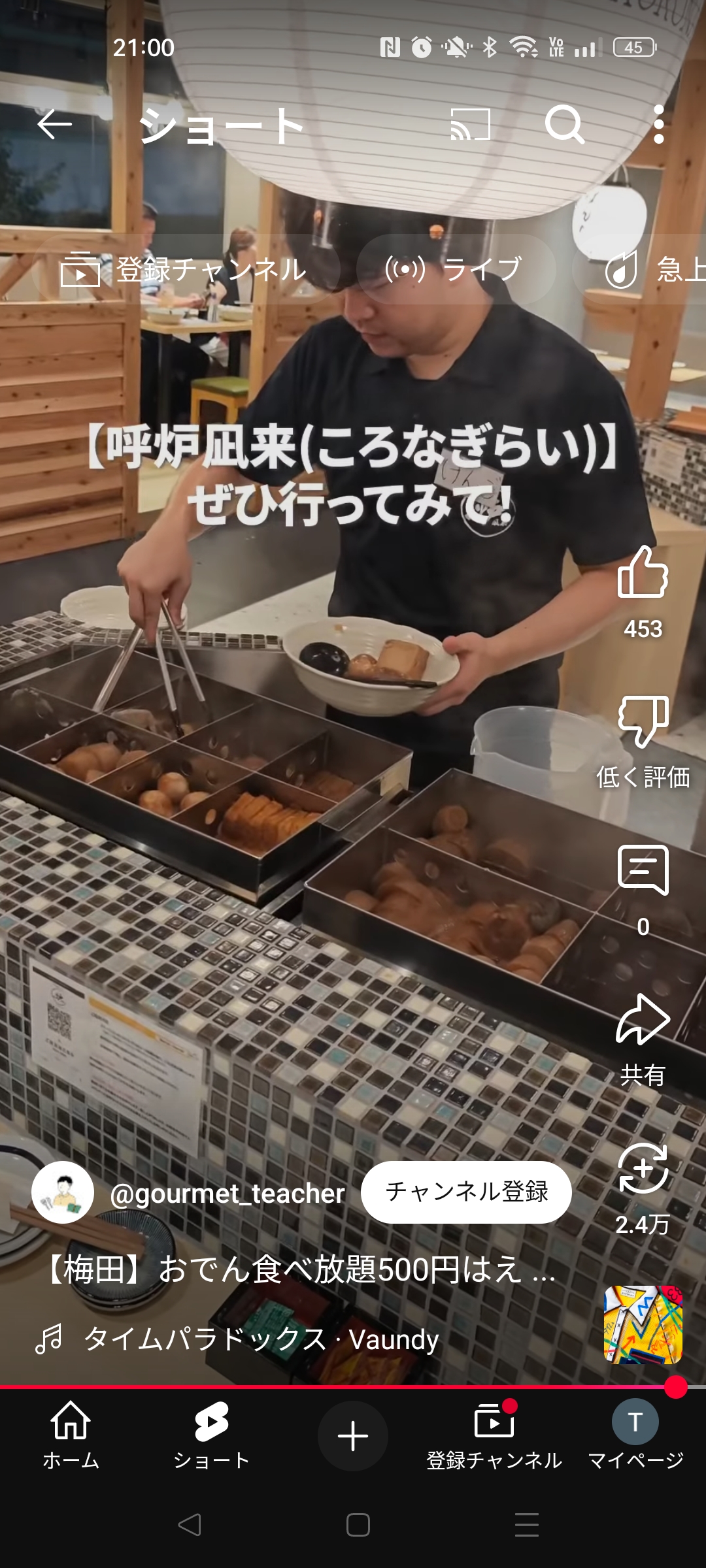Open the three-dot overflow menu
706x1568 pixels.
click(x=658, y=124)
